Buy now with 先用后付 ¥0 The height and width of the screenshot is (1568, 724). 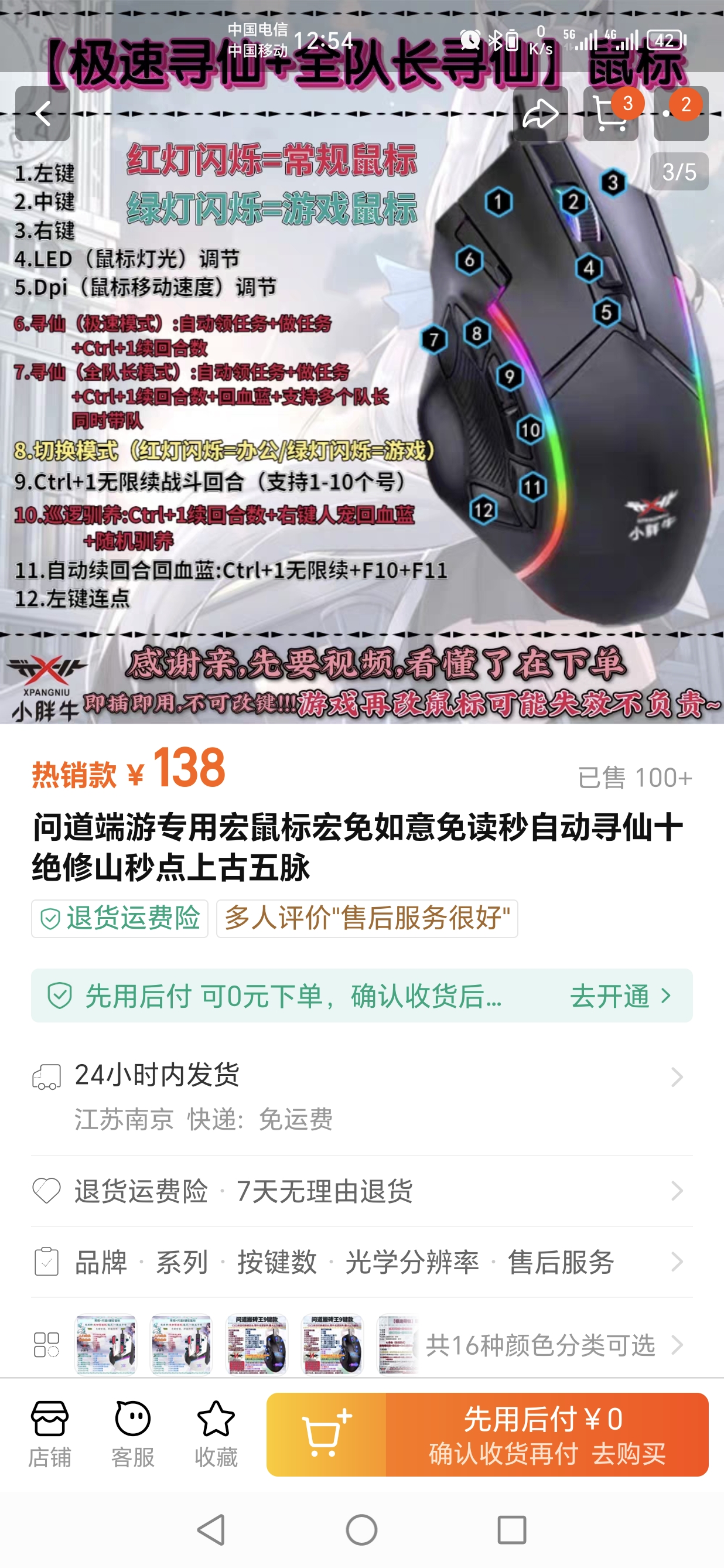click(547, 1434)
